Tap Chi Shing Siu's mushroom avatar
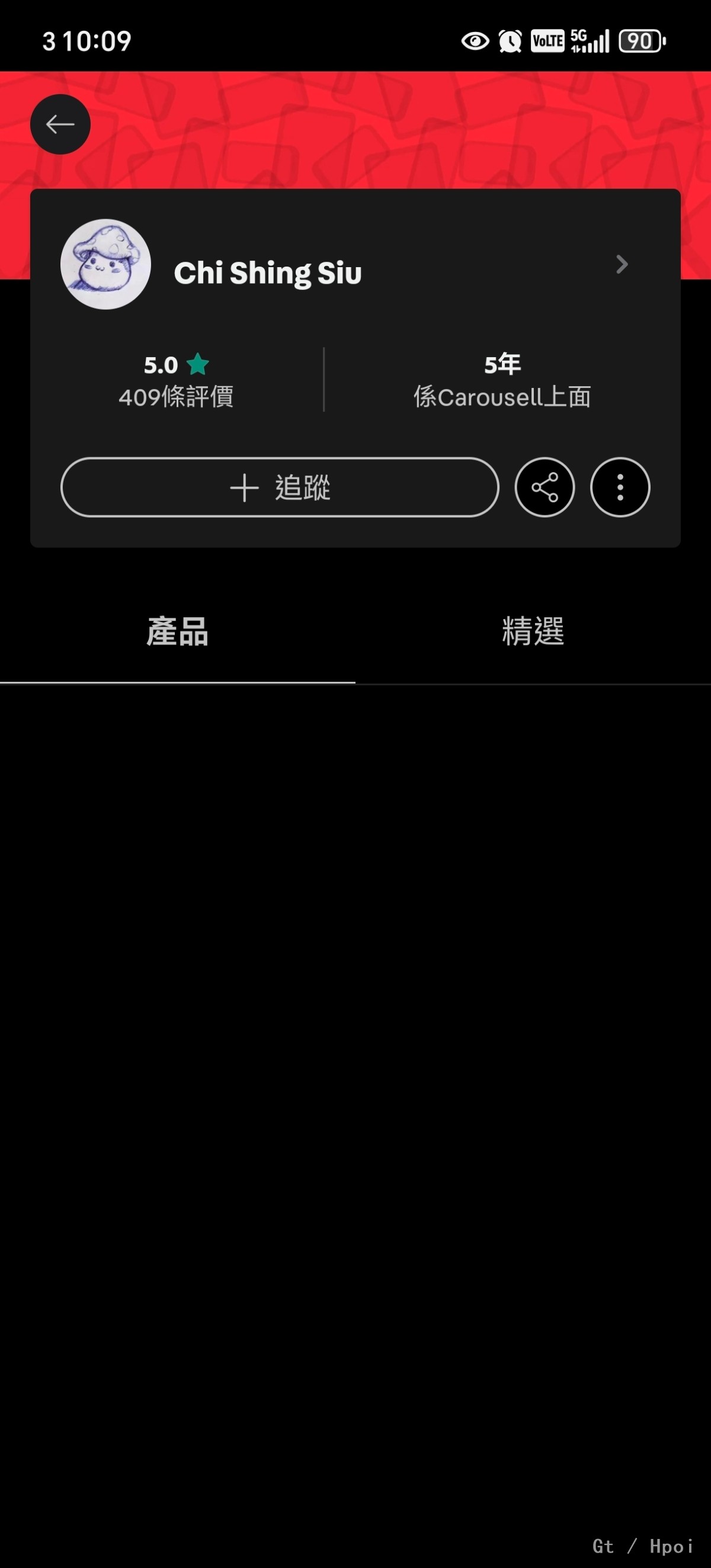 tap(106, 264)
